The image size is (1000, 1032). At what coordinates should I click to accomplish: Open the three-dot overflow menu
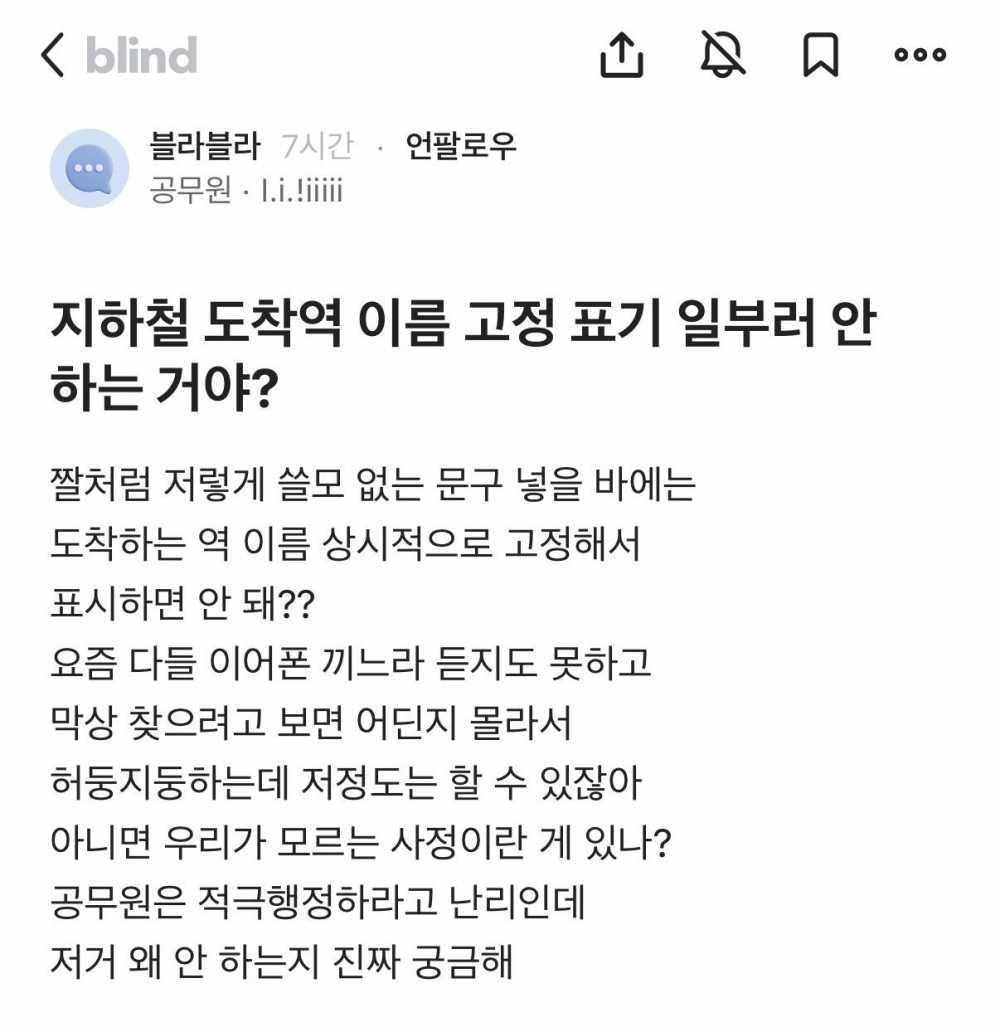[x=920, y=56]
